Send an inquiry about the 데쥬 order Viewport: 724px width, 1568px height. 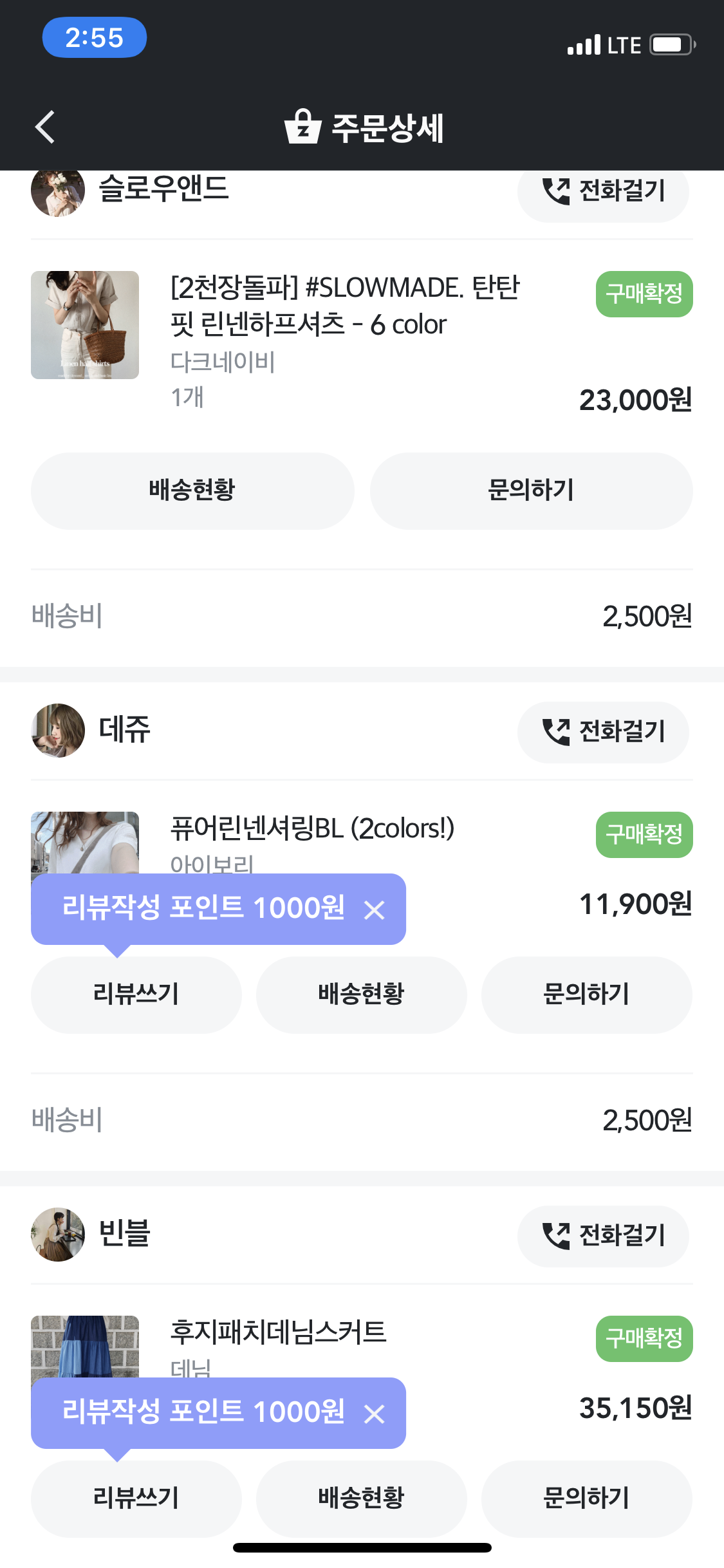pyautogui.click(x=586, y=994)
